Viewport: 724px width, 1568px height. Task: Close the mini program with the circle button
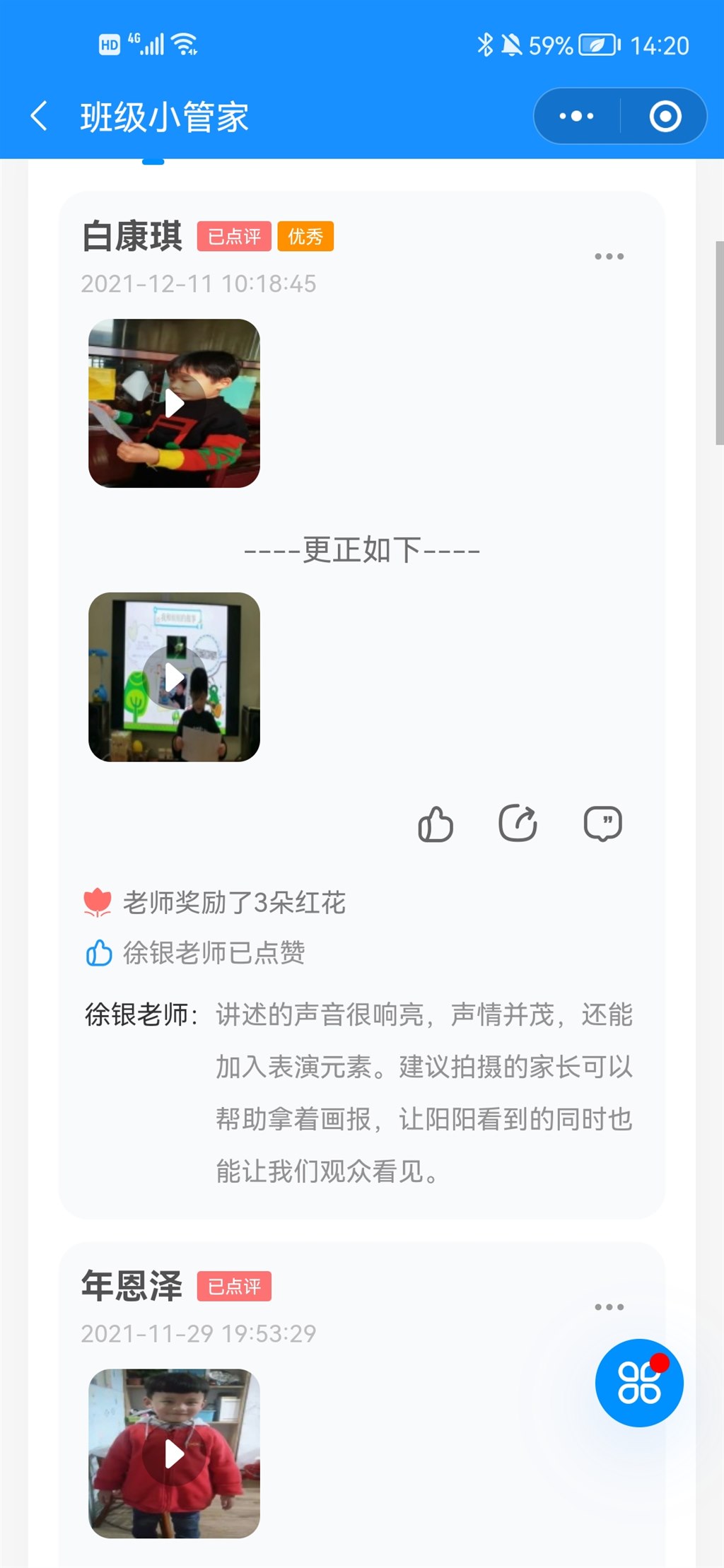[x=665, y=116]
